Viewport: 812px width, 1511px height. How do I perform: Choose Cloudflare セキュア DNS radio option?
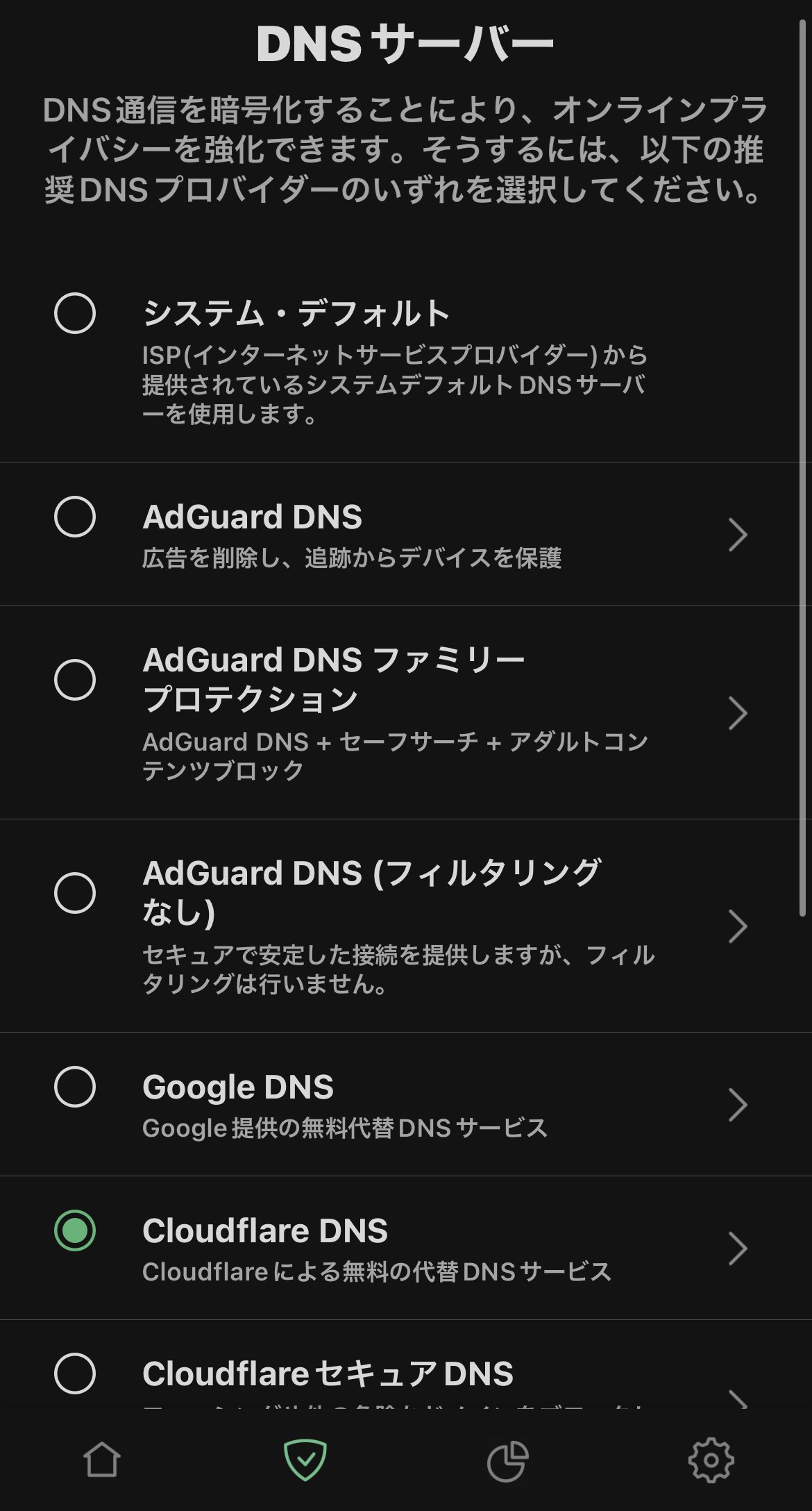tap(74, 1374)
